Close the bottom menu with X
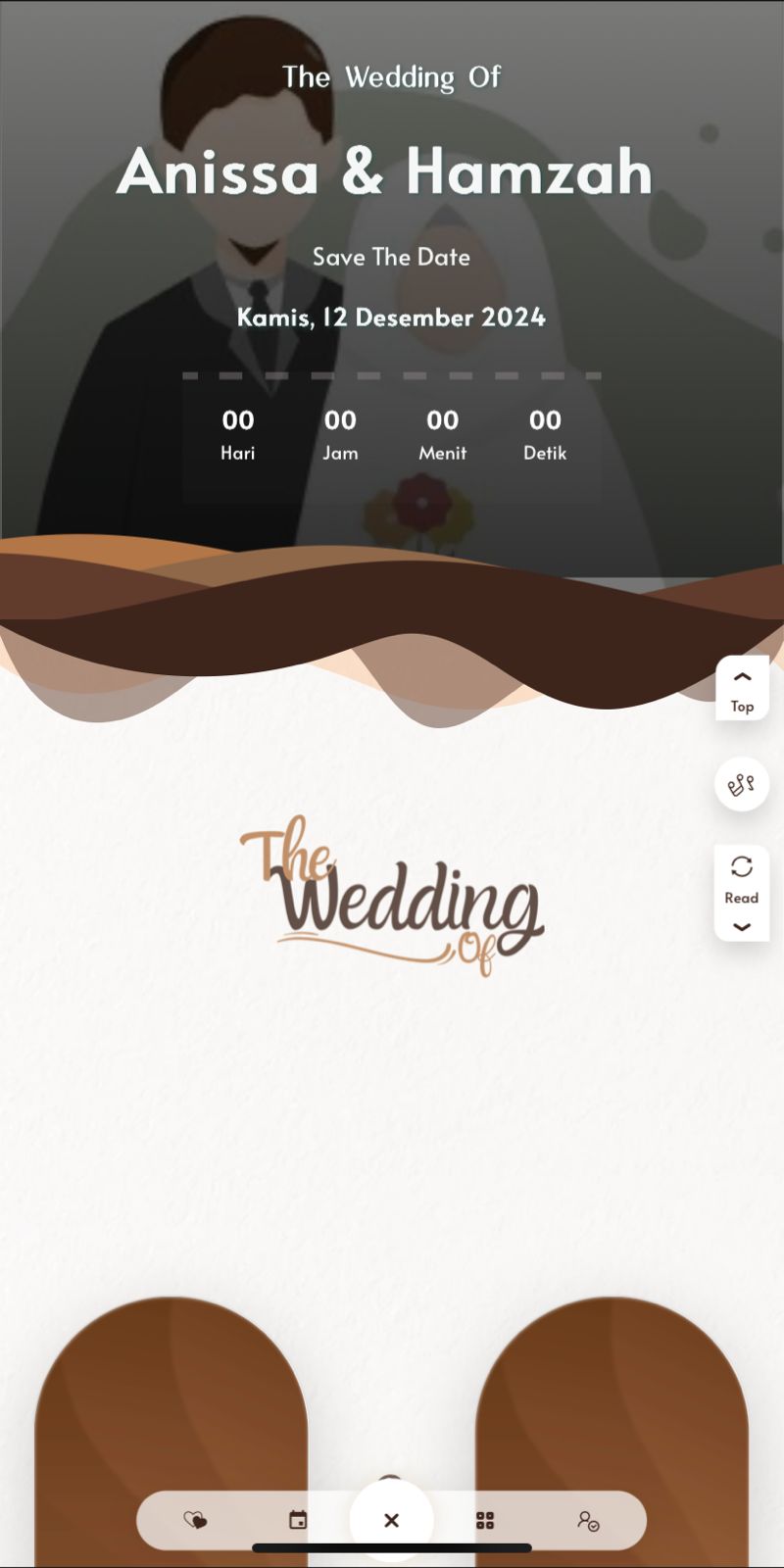Viewport: 784px width, 1568px height. coord(391,1520)
